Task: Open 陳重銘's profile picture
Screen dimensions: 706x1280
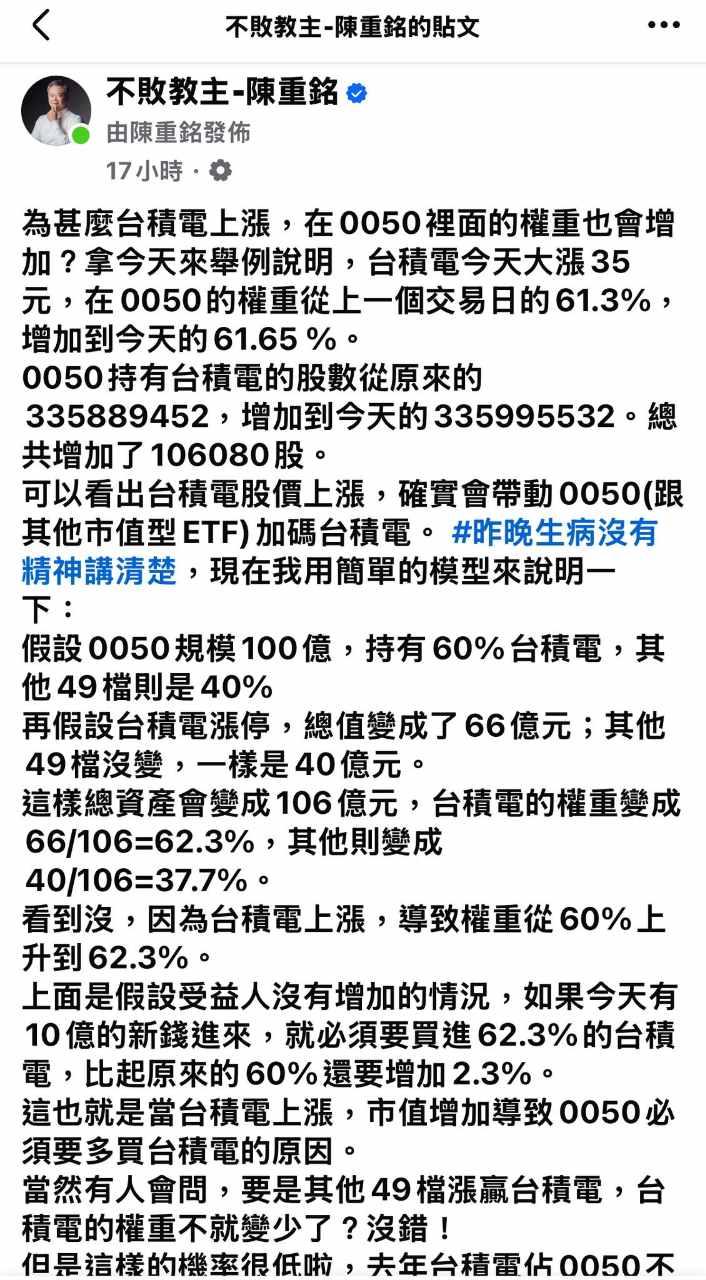Action: (56, 110)
